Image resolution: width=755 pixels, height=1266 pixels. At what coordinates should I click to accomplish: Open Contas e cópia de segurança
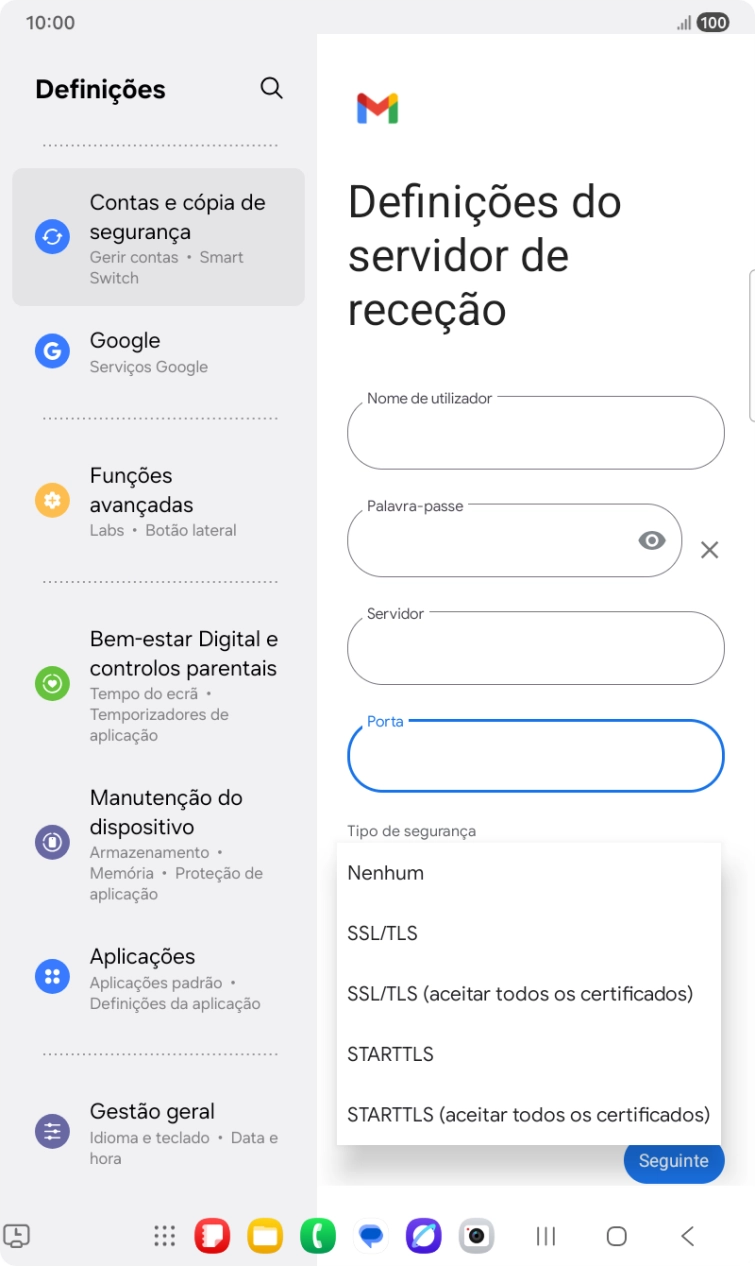158,237
